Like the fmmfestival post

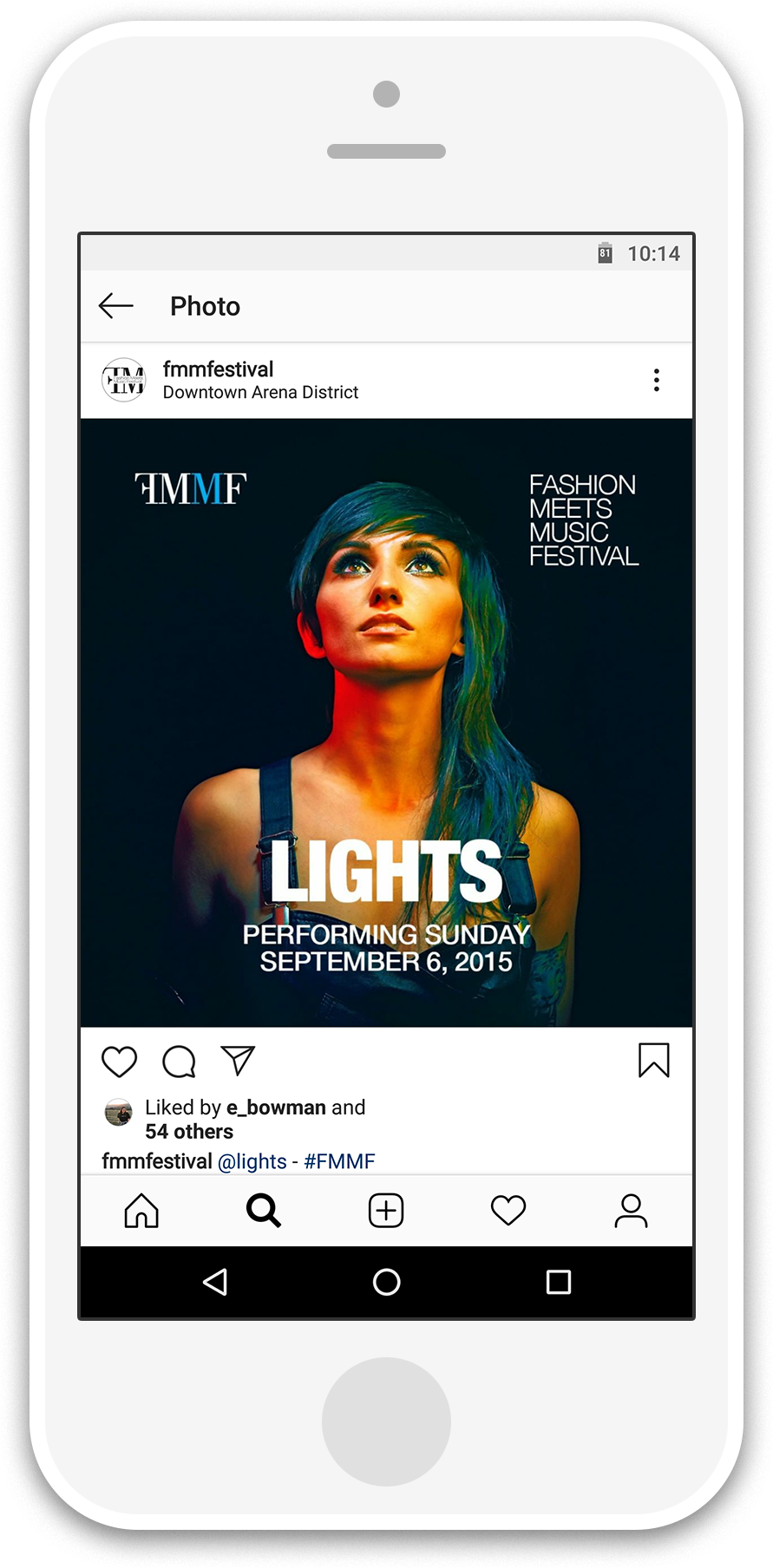pos(120,1062)
